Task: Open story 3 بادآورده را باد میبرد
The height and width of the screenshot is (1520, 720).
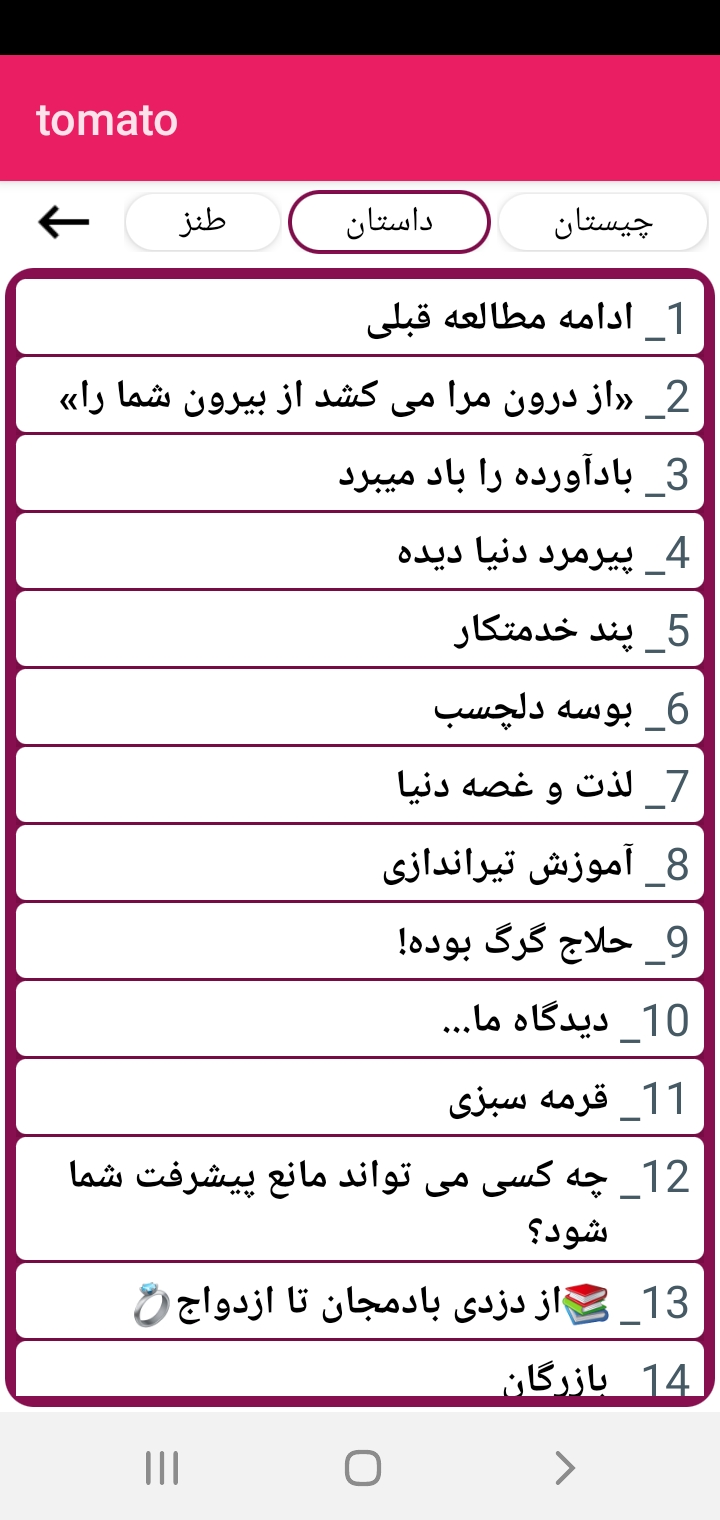Action: coord(360,474)
